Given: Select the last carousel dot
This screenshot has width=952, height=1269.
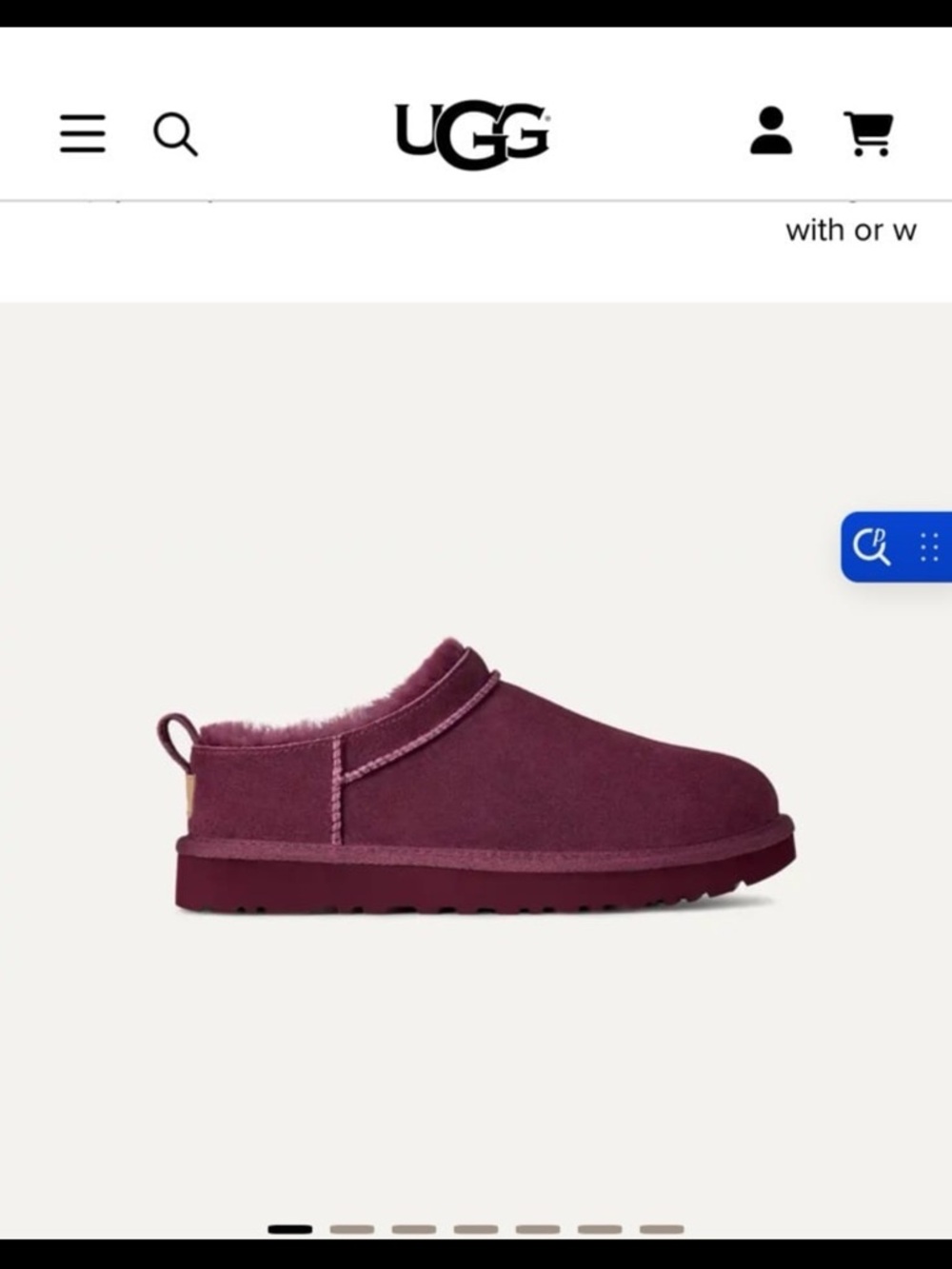Looking at the screenshot, I should [662, 1226].
